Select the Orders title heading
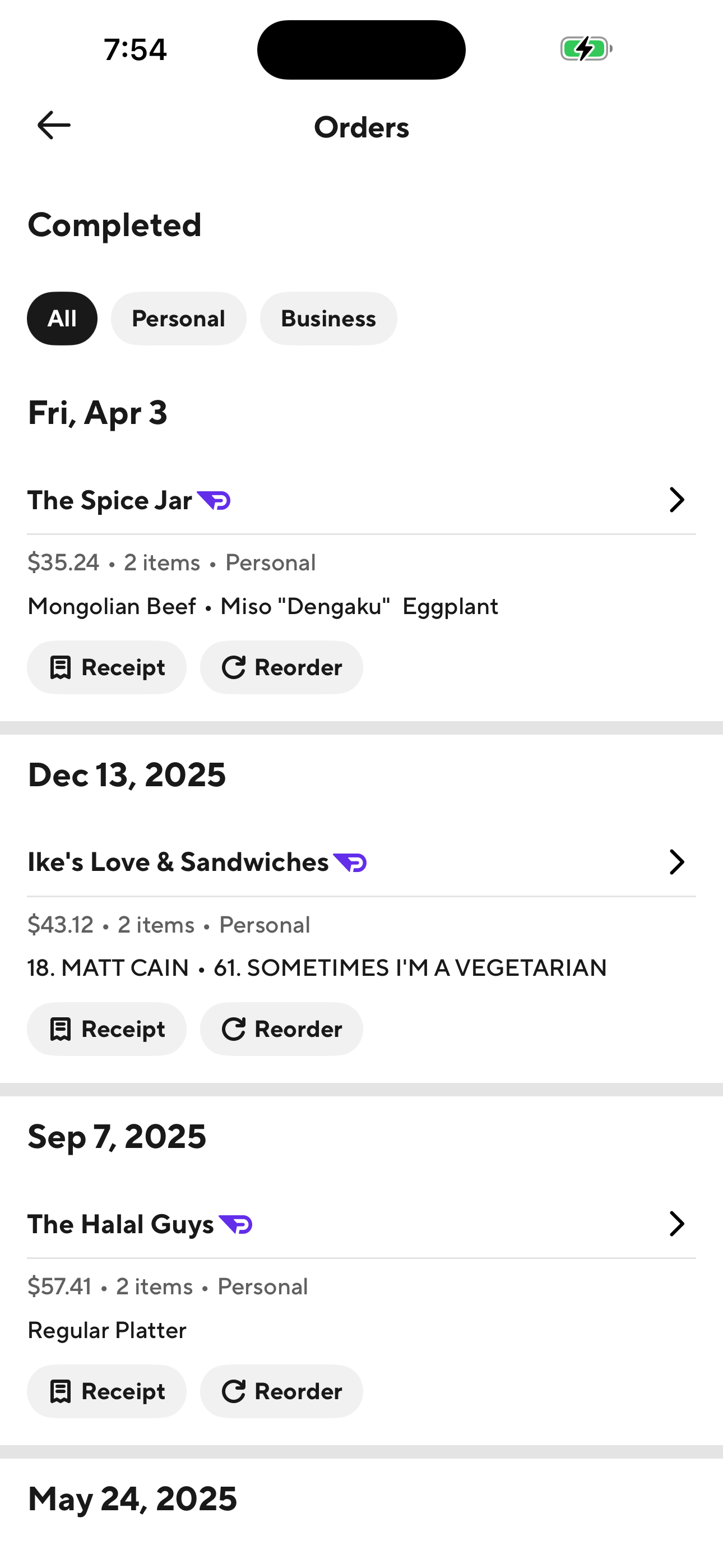 [361, 127]
